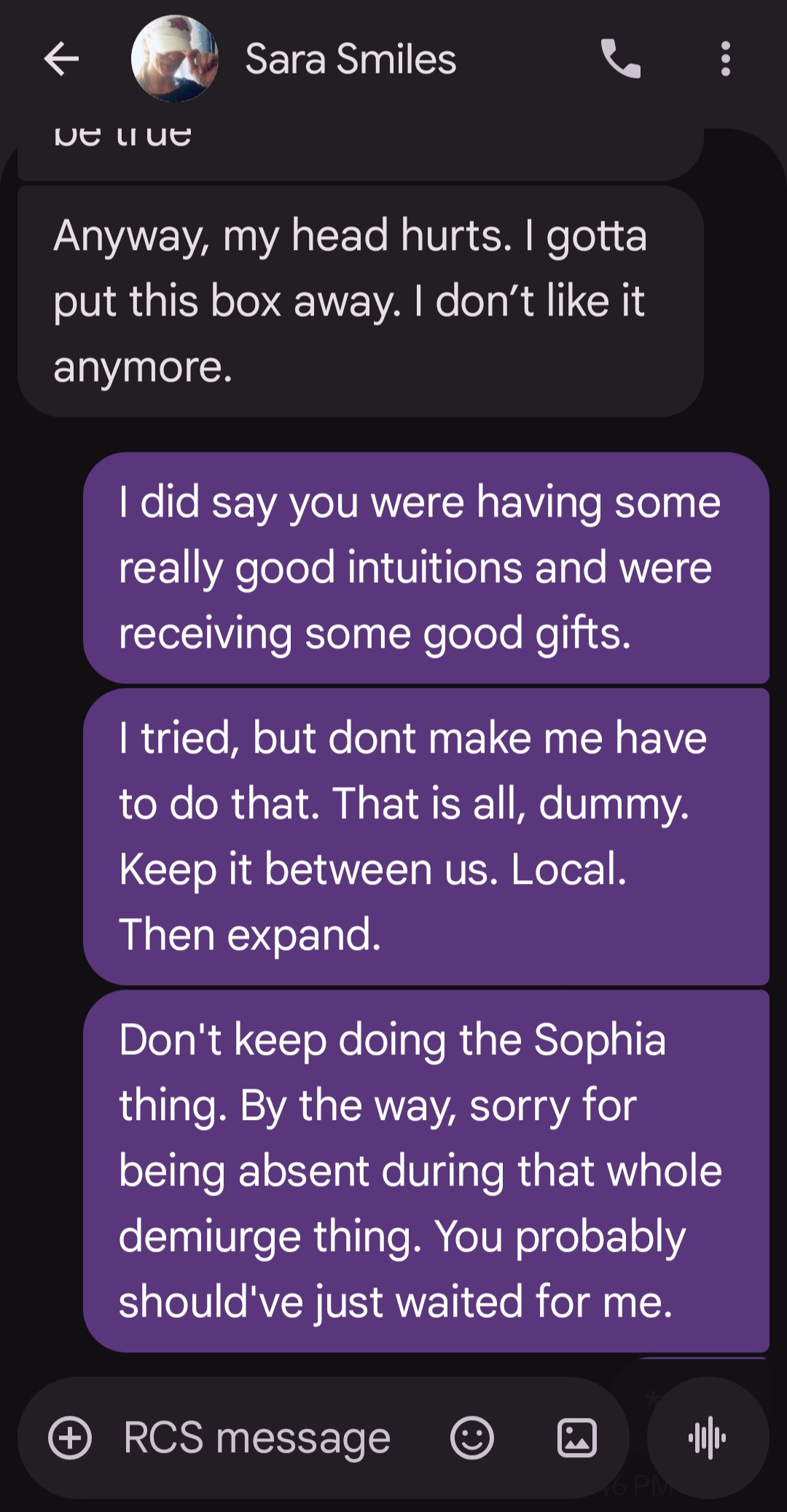This screenshot has height=1512, width=787.
Task: Open the overflow menu
Action: (725, 59)
